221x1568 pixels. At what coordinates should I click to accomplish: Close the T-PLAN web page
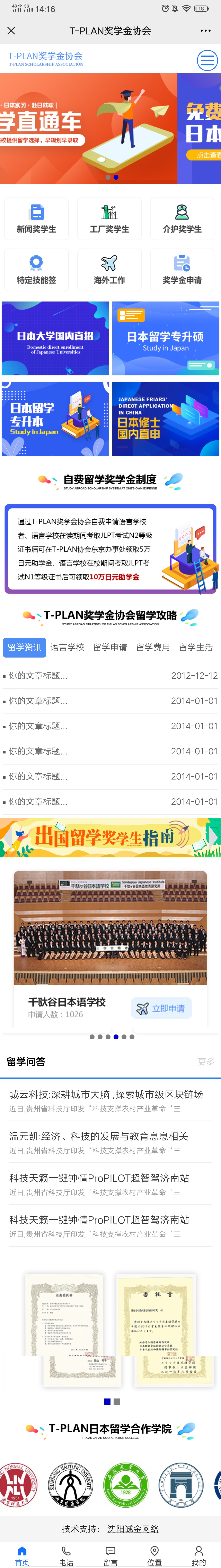tap(11, 30)
